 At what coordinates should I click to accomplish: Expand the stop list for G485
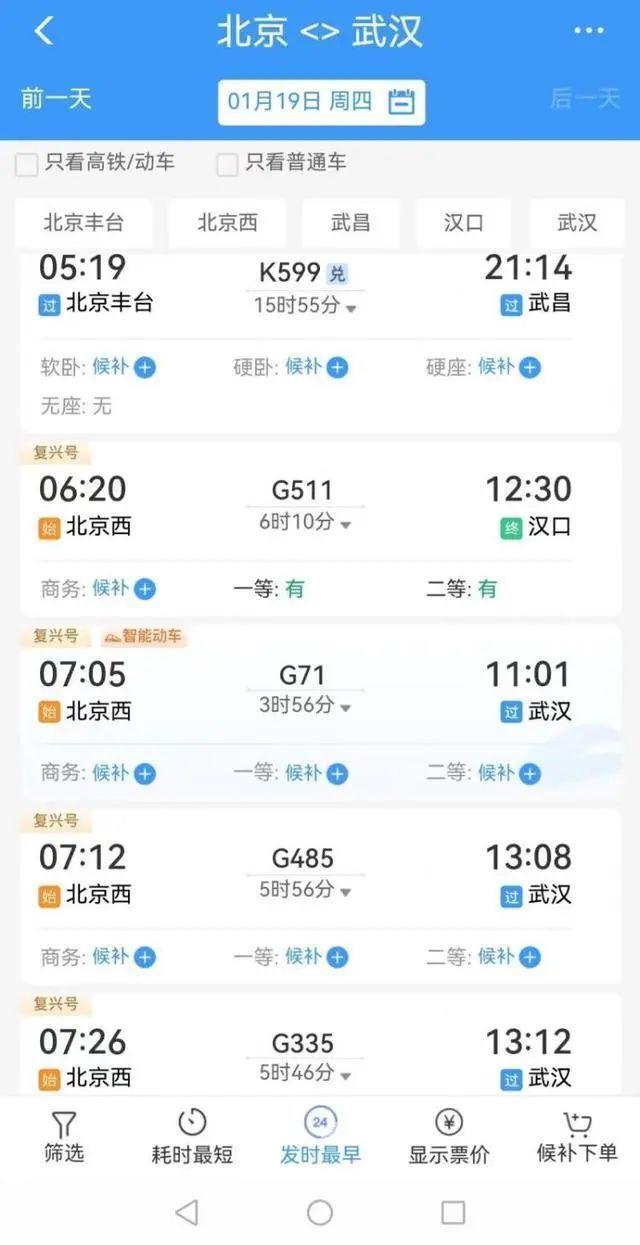coord(305,889)
